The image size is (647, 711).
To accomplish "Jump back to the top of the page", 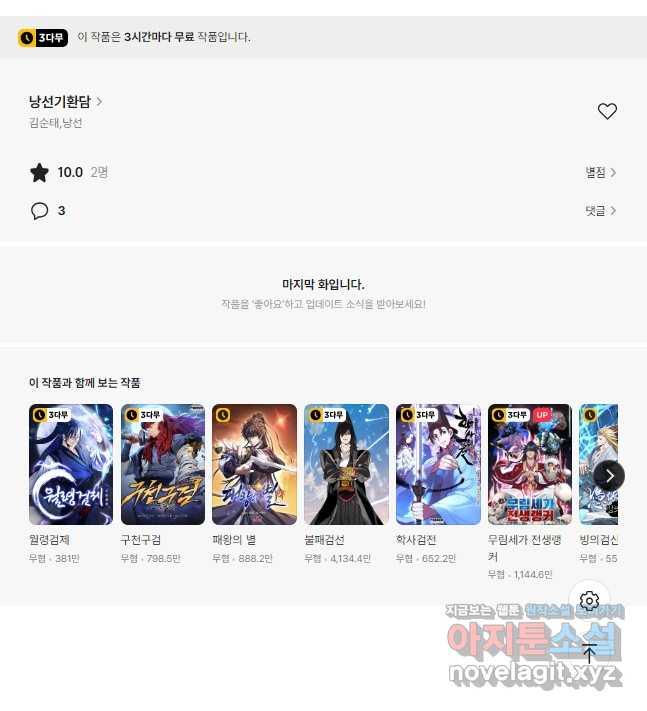I will coord(589,652).
